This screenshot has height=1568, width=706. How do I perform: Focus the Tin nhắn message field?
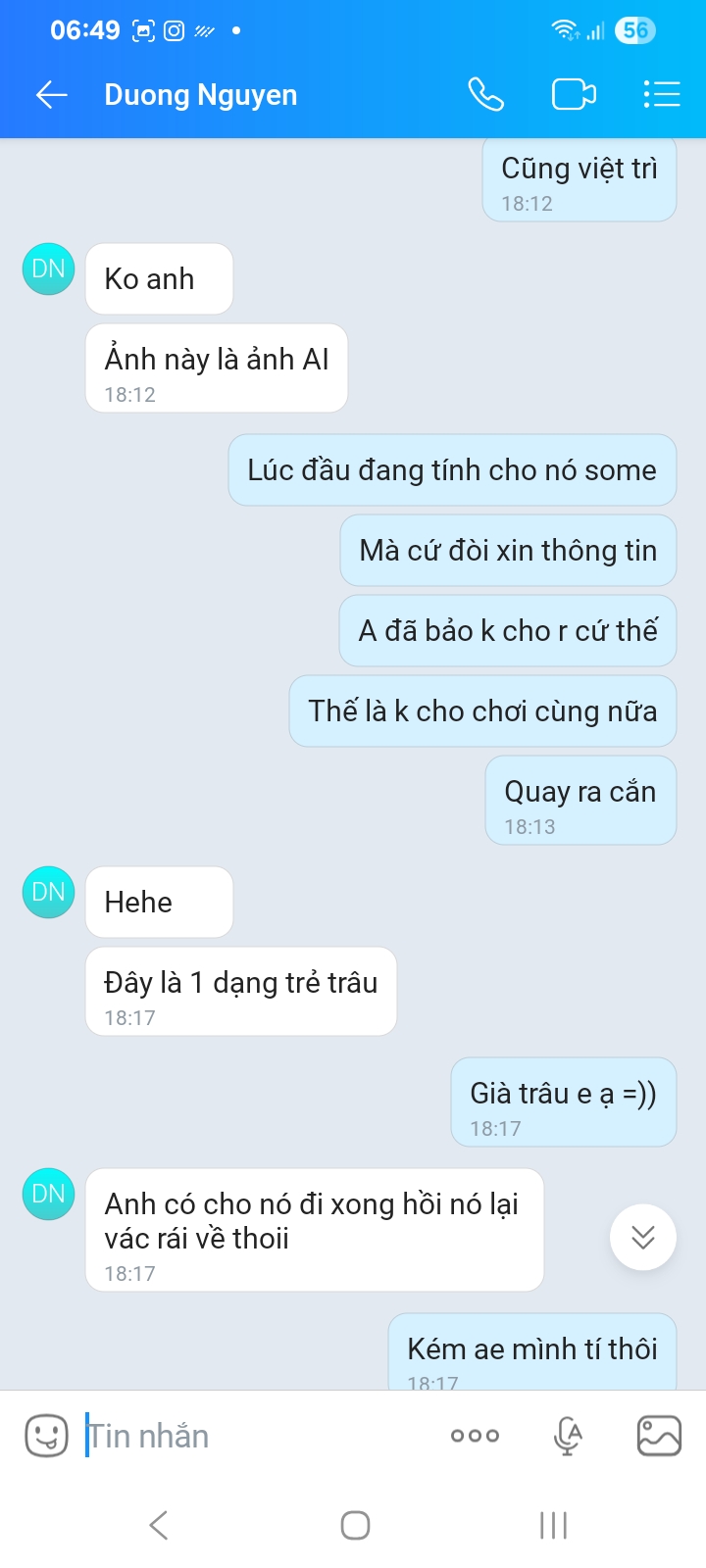point(255,1436)
